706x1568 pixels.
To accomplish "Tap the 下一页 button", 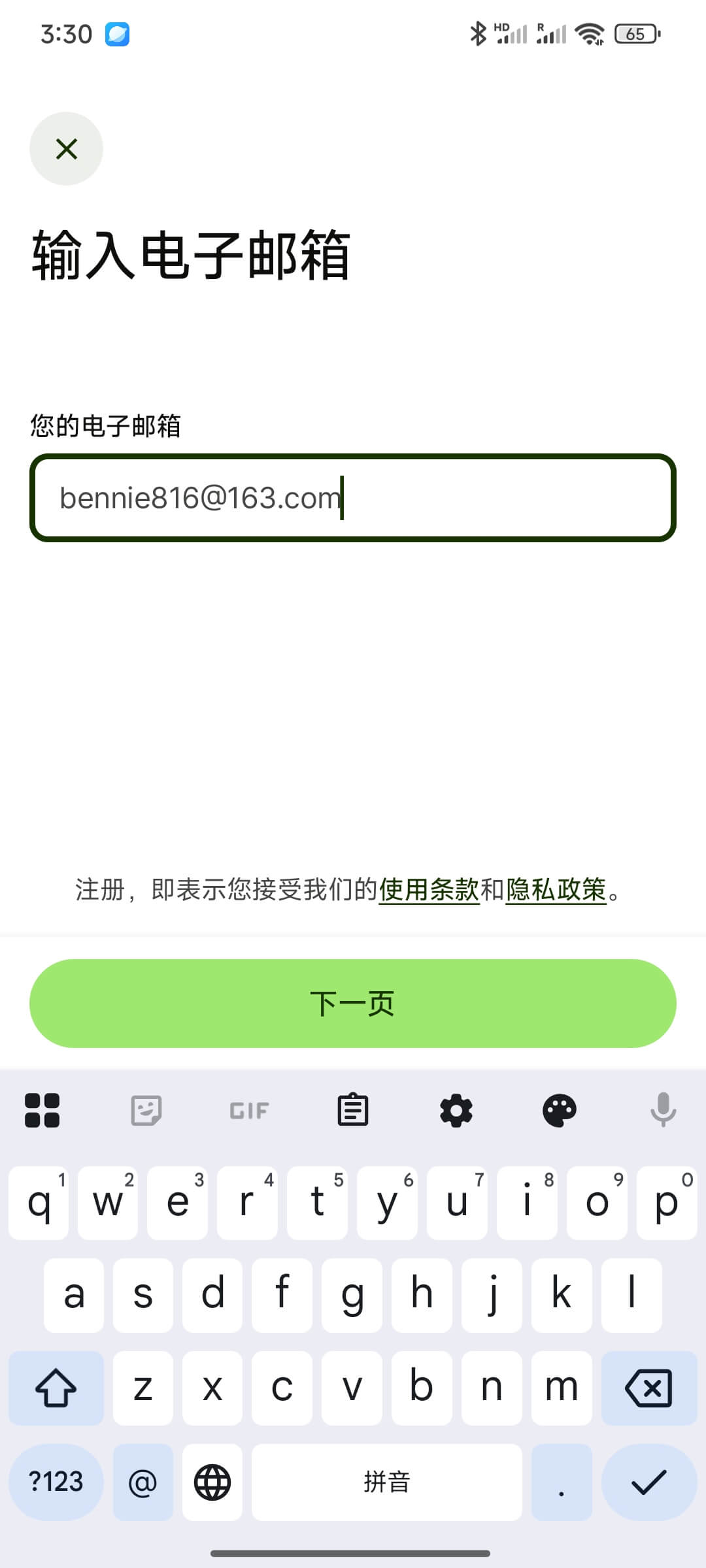I will tap(353, 1004).
